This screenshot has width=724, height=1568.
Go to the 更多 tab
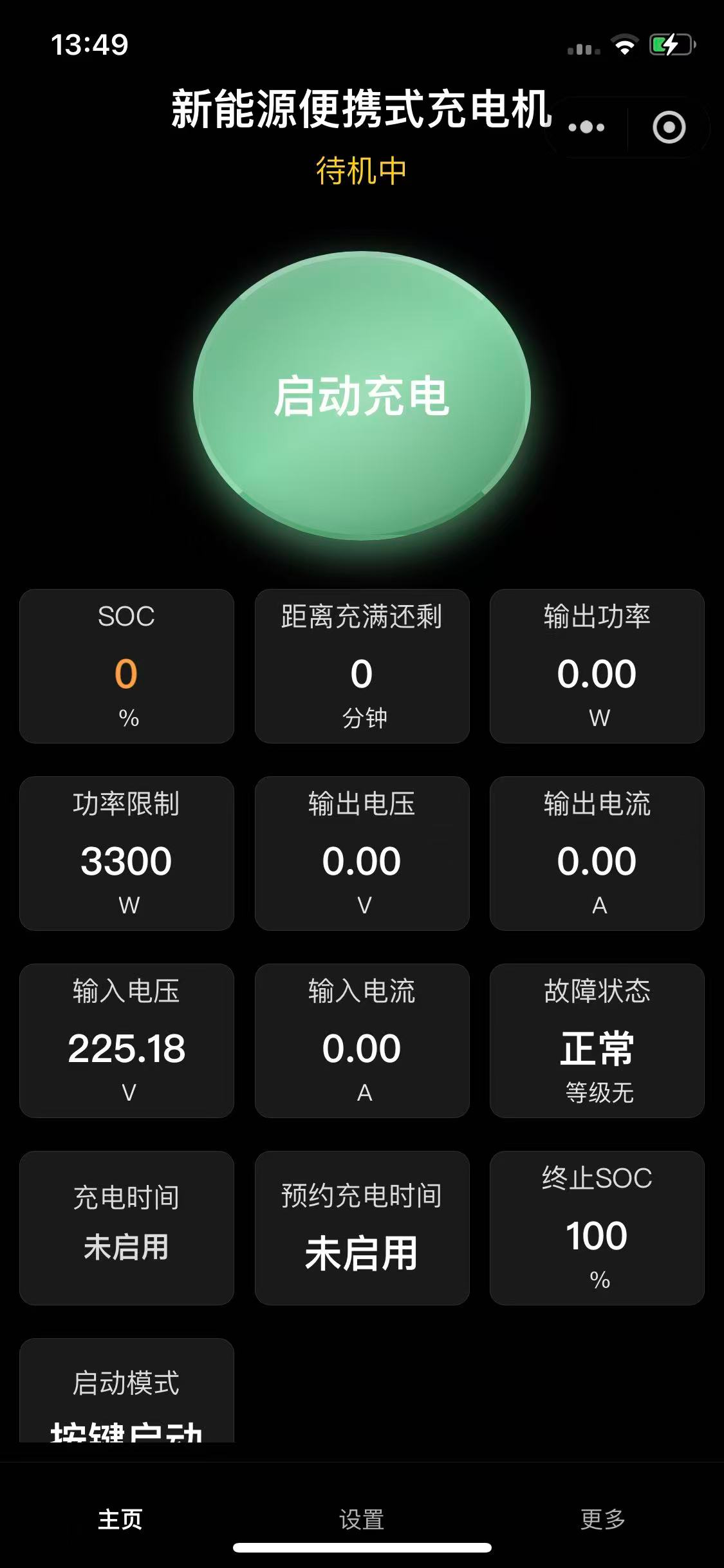pos(602,1519)
